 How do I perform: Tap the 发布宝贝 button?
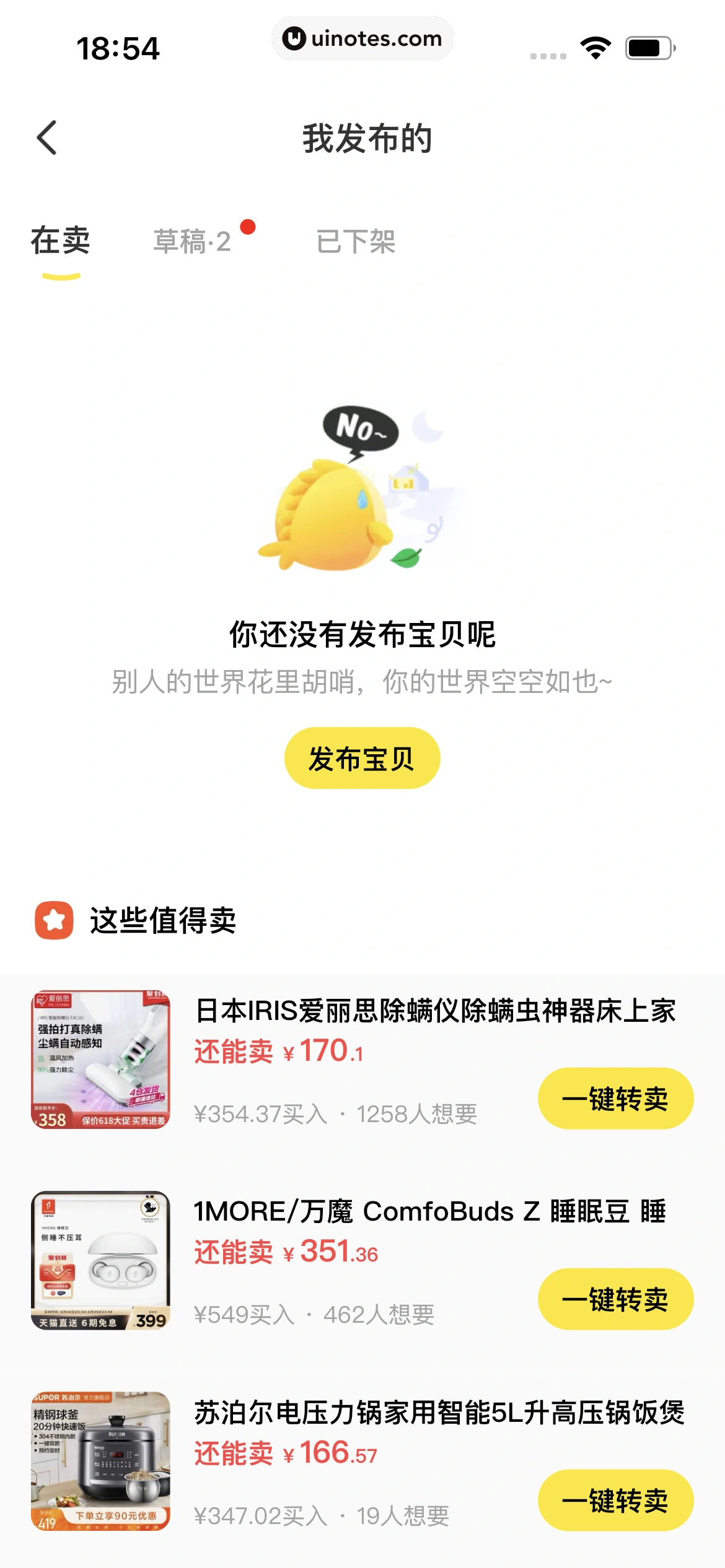(x=362, y=758)
